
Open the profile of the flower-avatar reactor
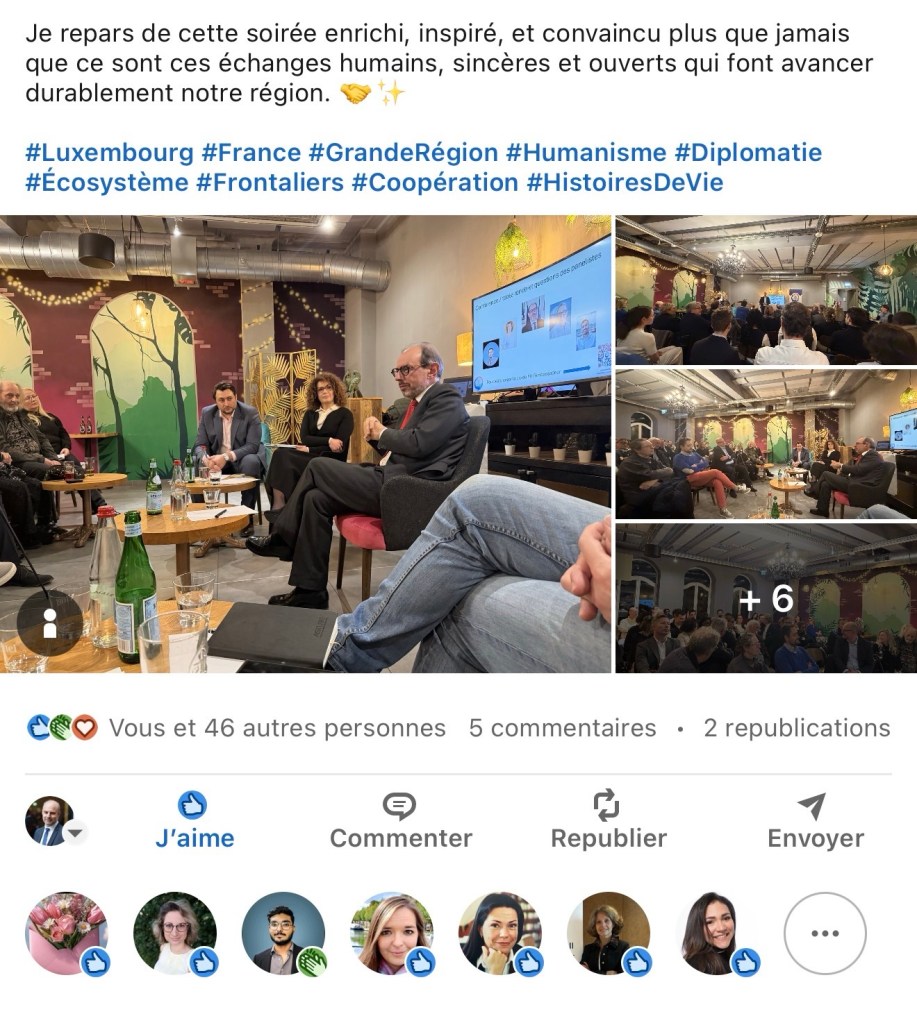[x=66, y=933]
